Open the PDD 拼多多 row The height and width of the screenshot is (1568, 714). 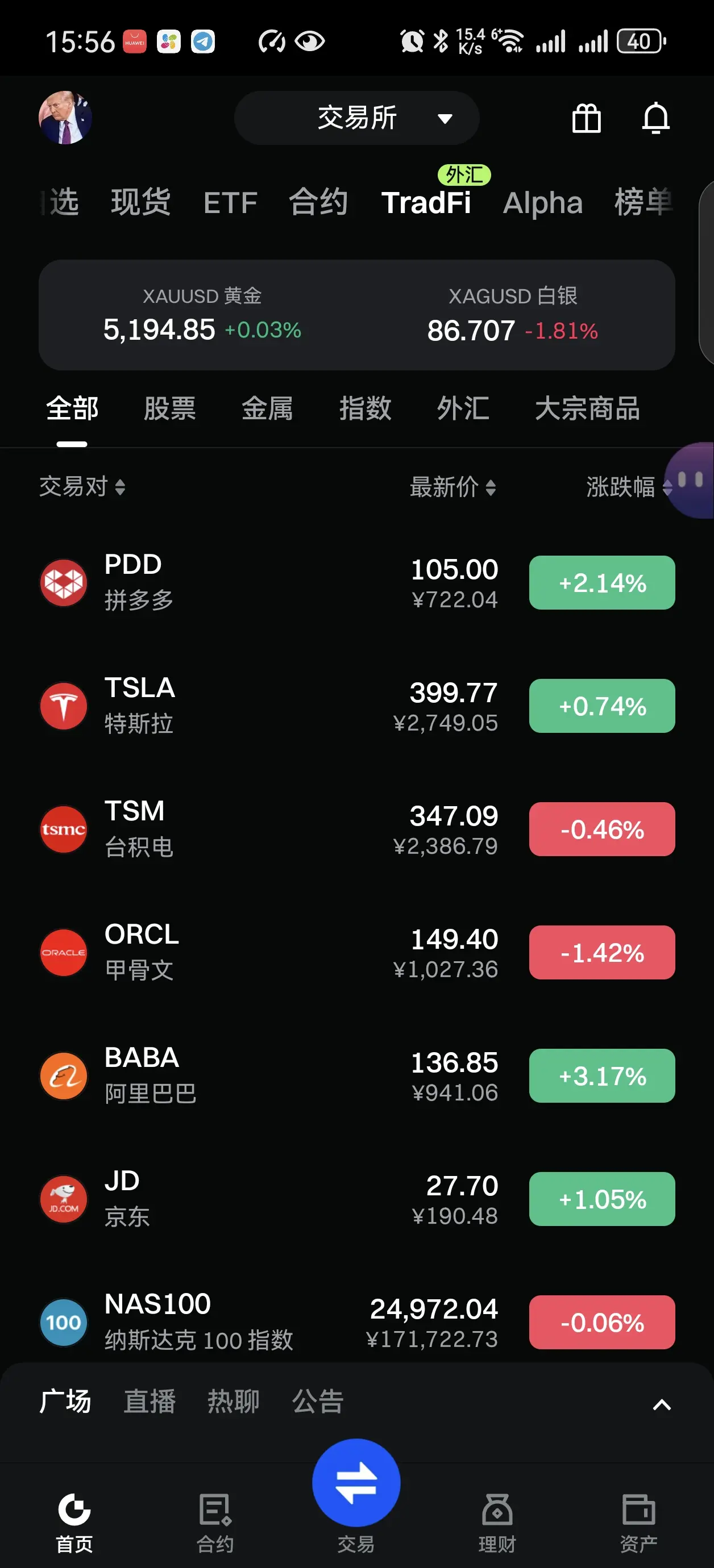[x=357, y=582]
